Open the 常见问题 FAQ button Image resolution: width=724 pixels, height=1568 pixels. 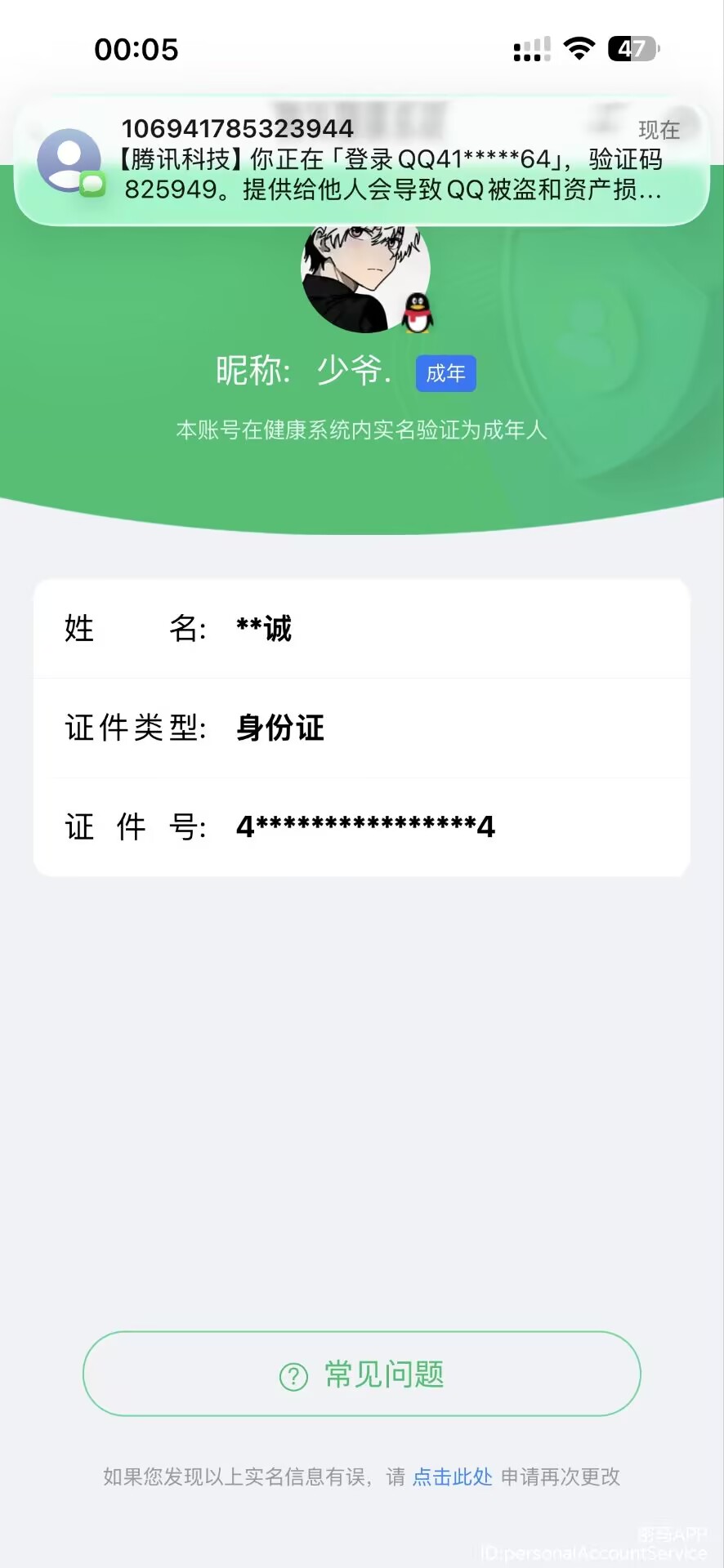362,1375
